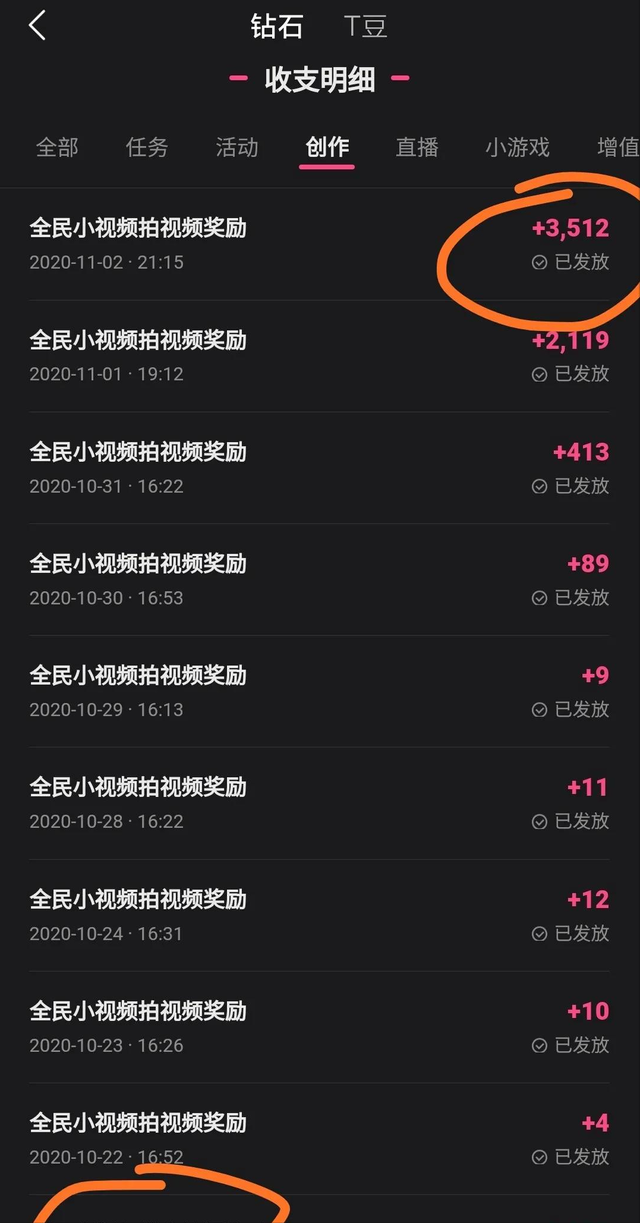Select the 增值 filter tab
640x1223 pixels.
[x=617, y=148]
